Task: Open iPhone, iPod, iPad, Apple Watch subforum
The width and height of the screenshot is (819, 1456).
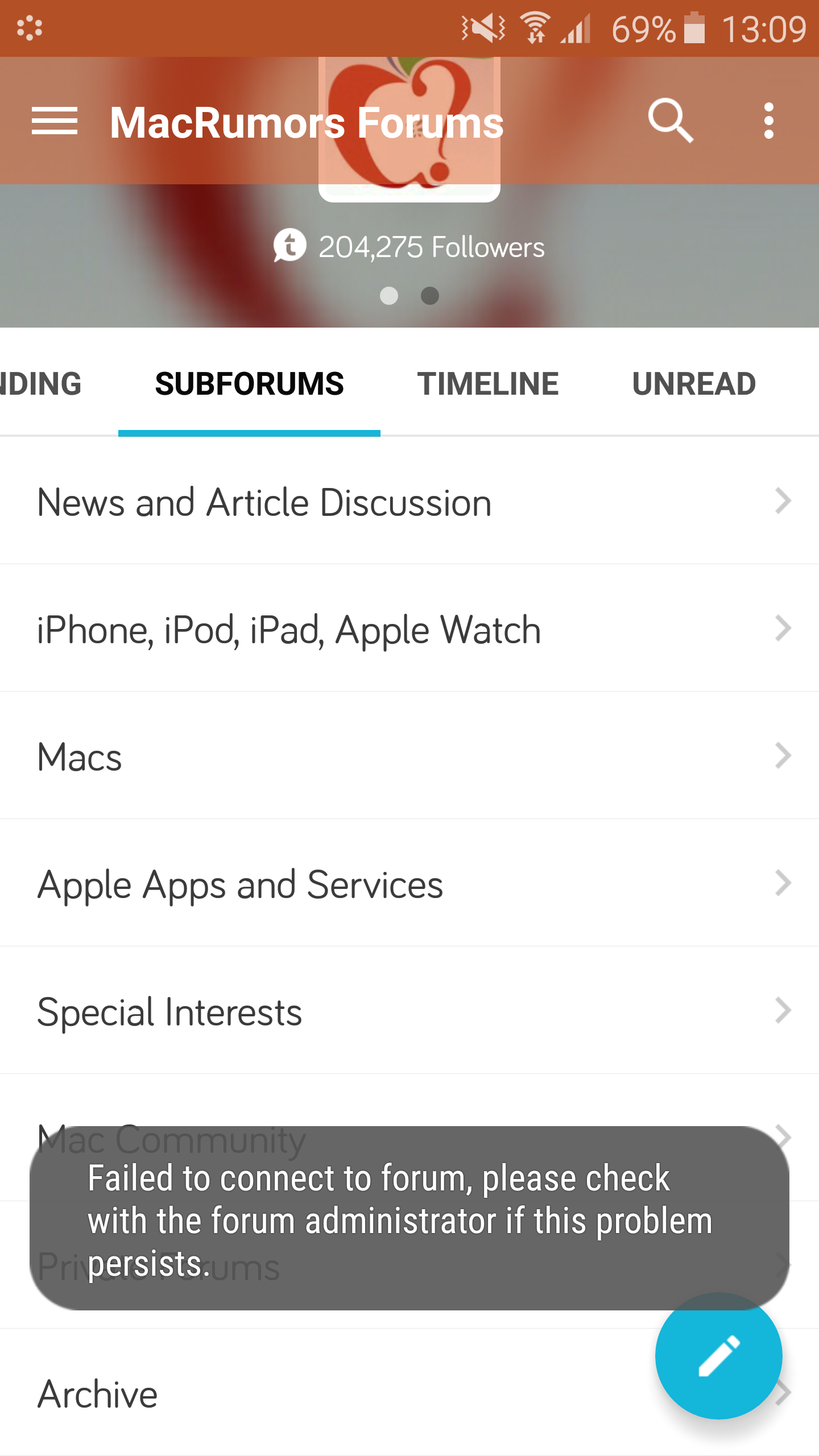Action: pyautogui.click(x=409, y=628)
